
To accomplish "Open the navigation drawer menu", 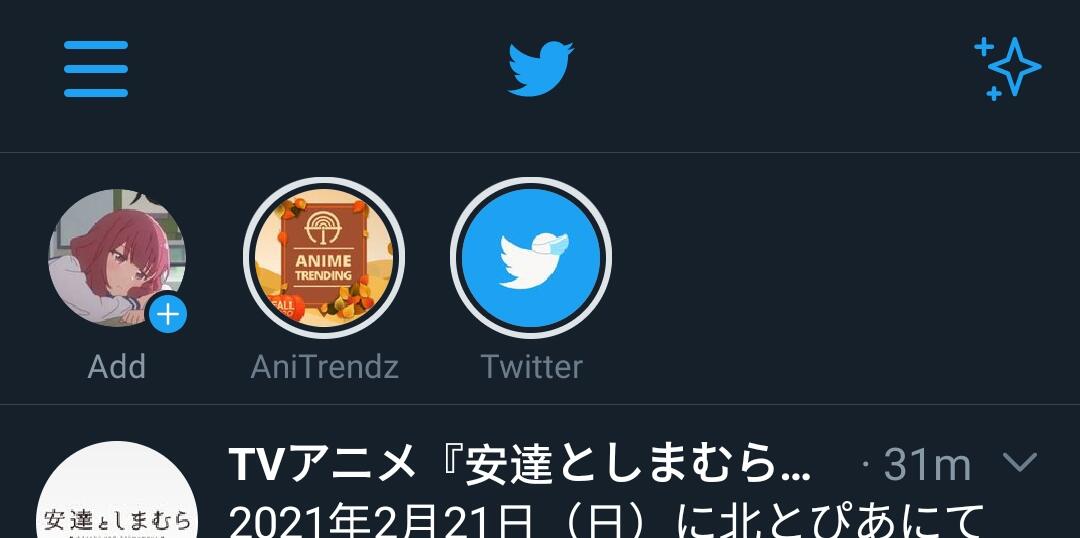I will tap(96, 69).
